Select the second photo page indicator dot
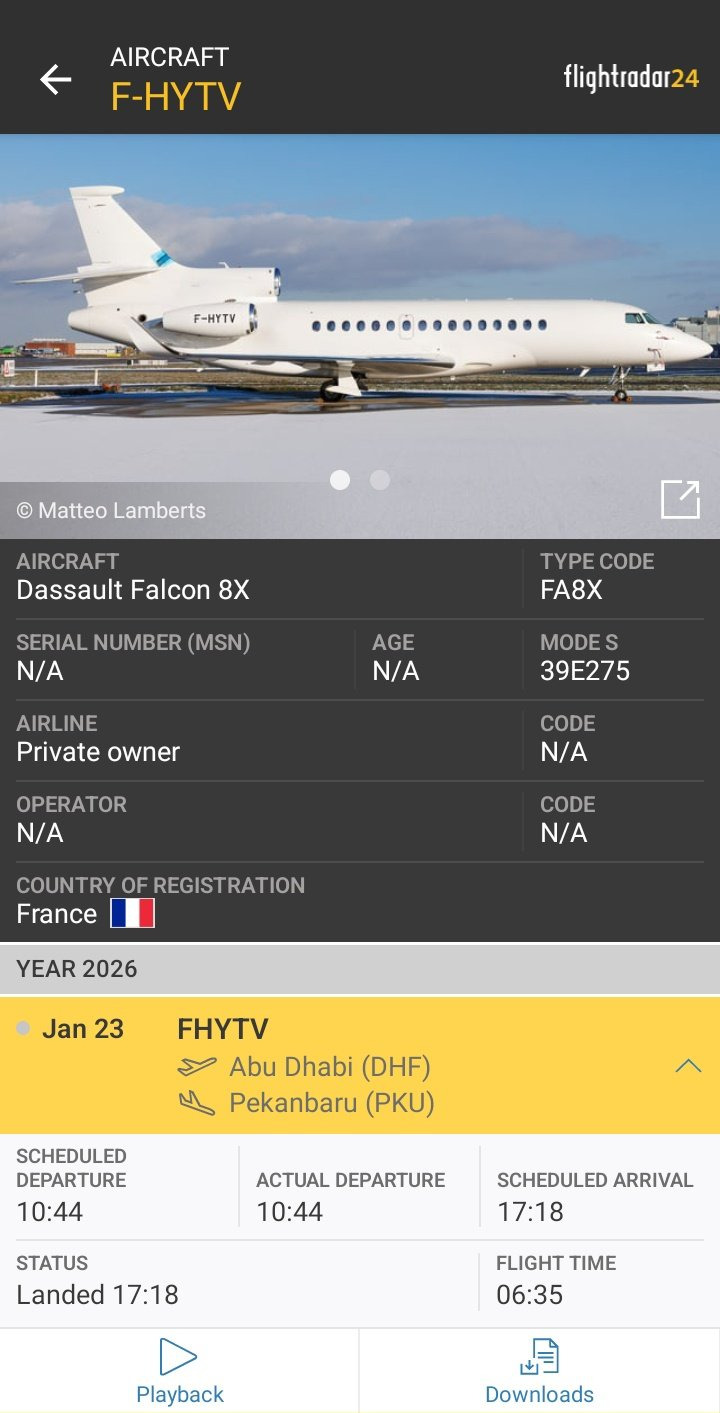This screenshot has width=720, height=1413. pos(380,480)
